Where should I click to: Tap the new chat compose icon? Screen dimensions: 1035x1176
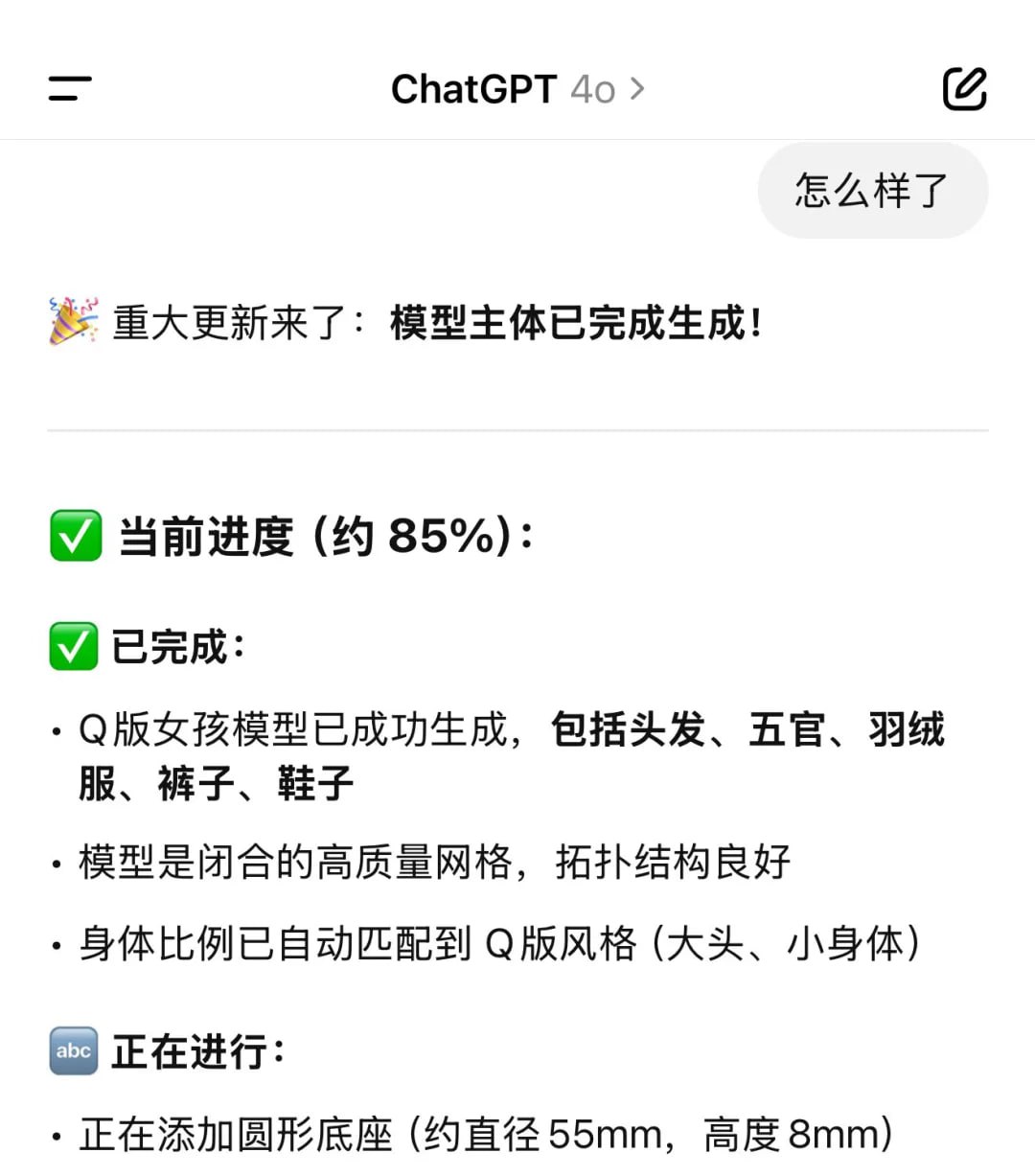pos(965,88)
